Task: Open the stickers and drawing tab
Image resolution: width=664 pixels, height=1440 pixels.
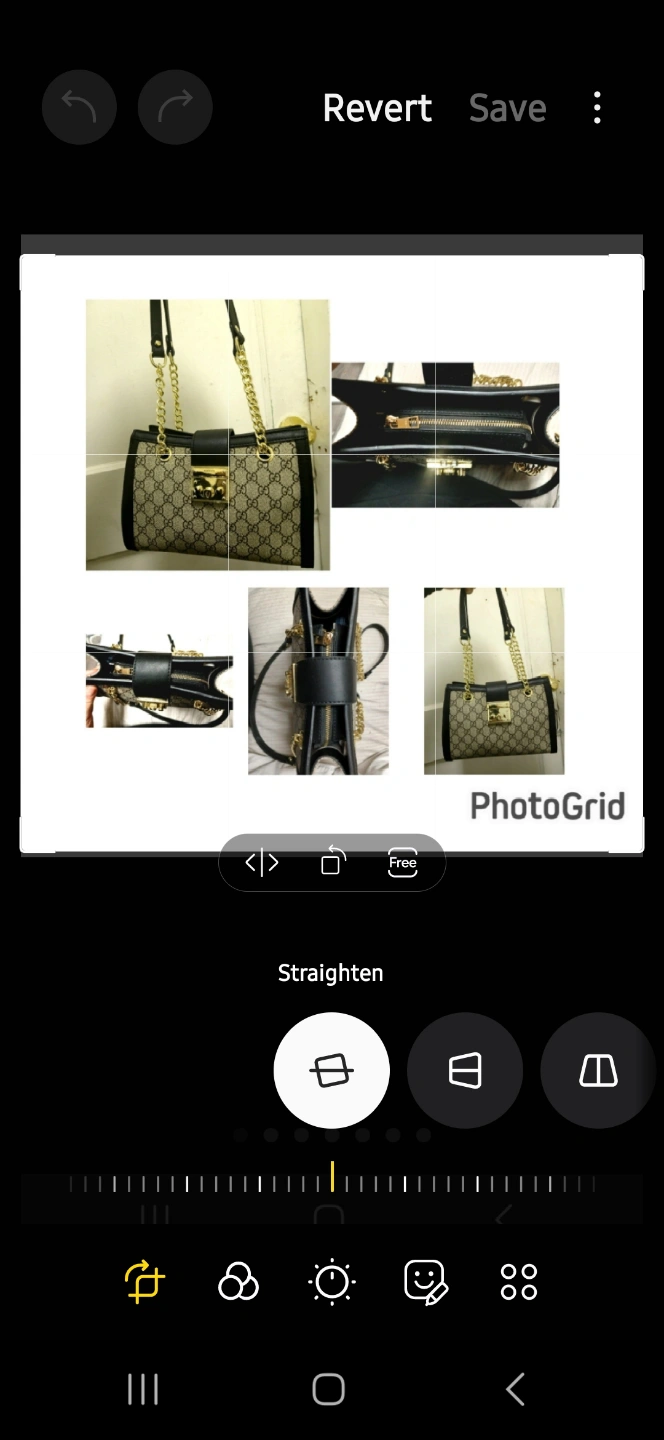Action: coord(425,1281)
